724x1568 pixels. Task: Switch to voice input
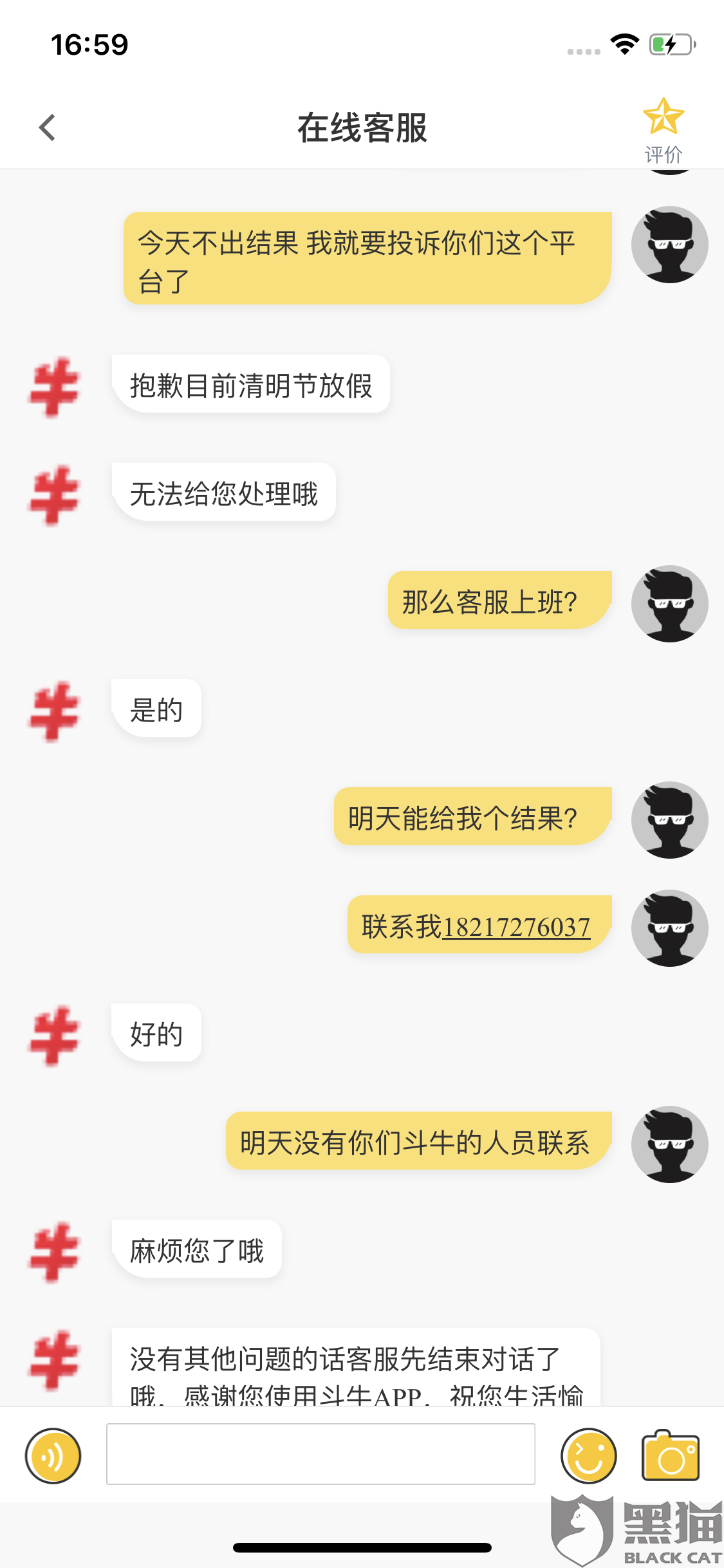53,1455
